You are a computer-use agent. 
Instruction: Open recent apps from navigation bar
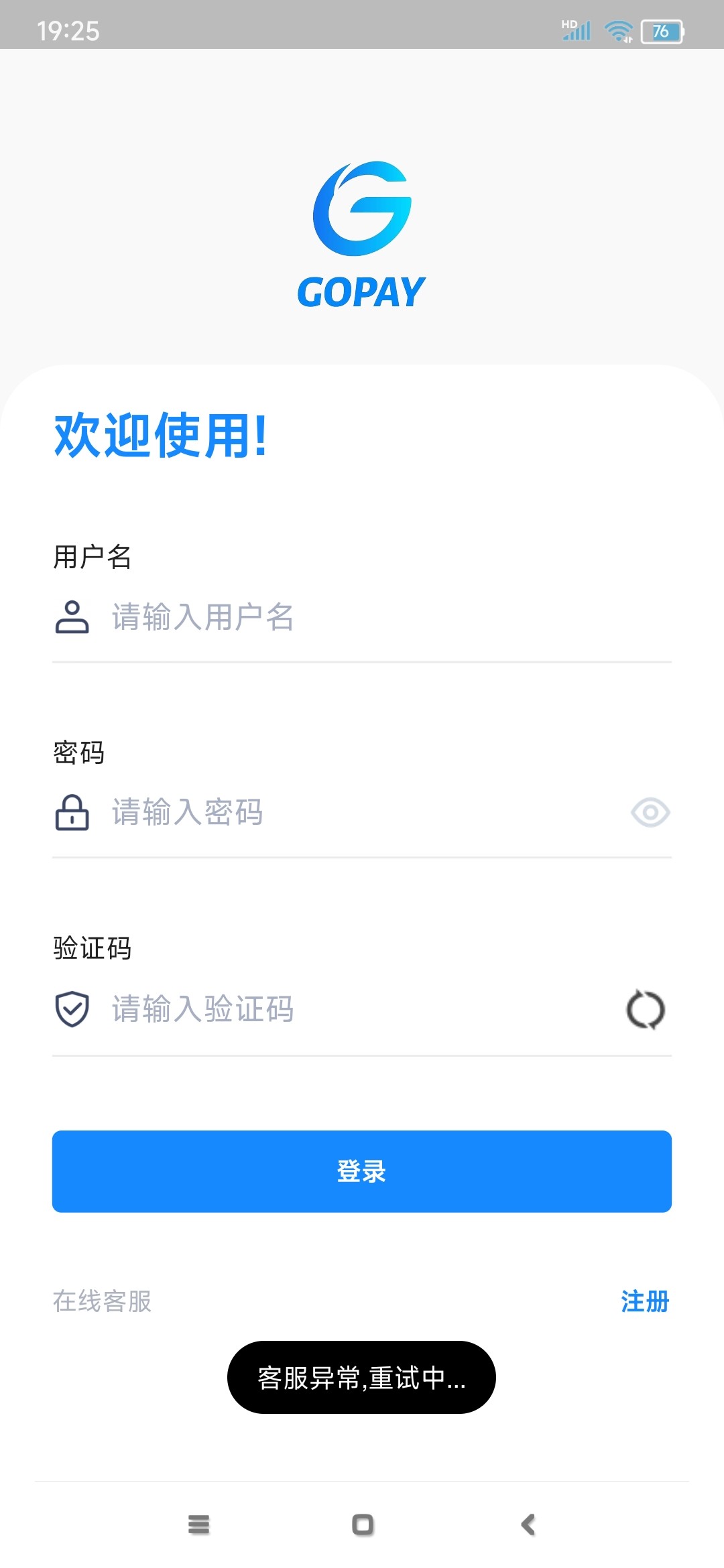tap(199, 1525)
